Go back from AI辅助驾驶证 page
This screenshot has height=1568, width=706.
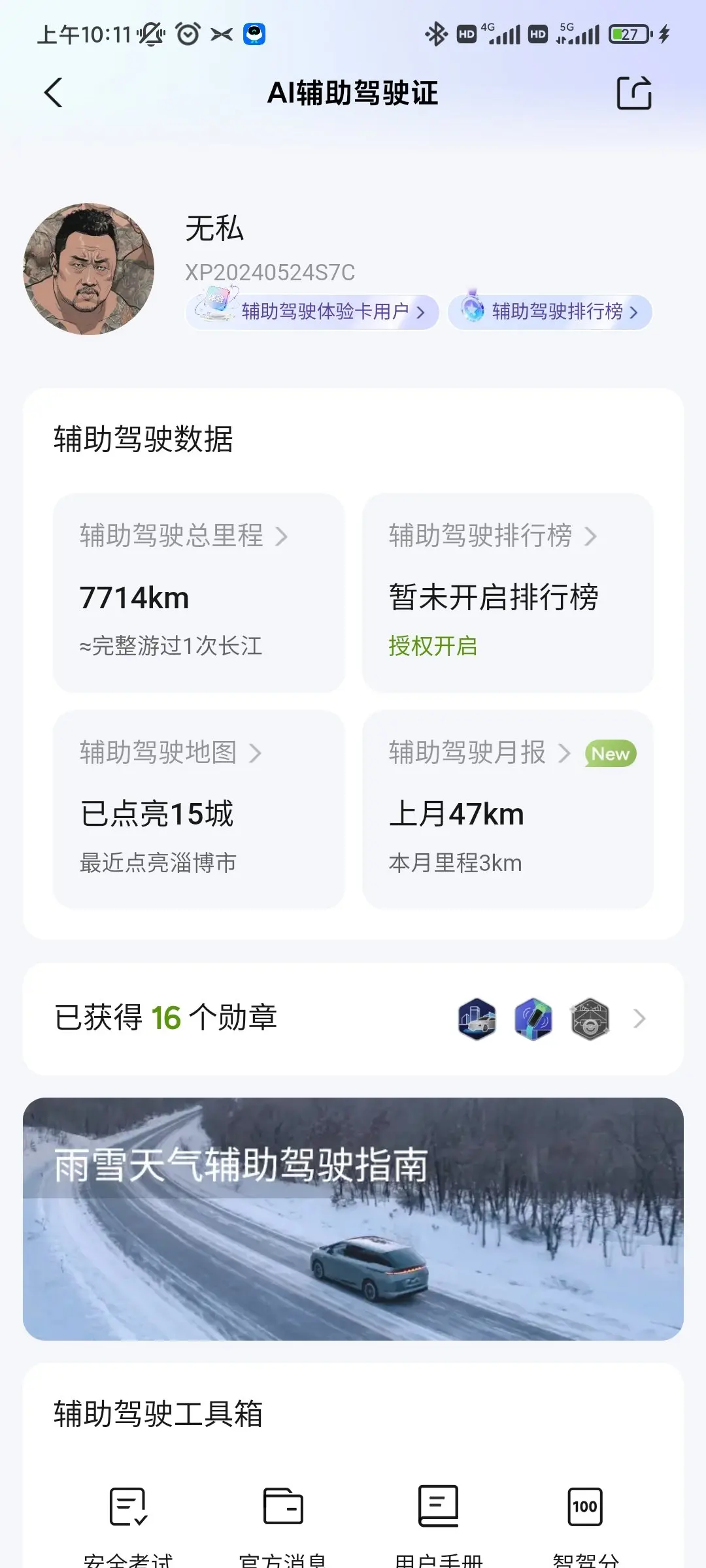[x=54, y=93]
